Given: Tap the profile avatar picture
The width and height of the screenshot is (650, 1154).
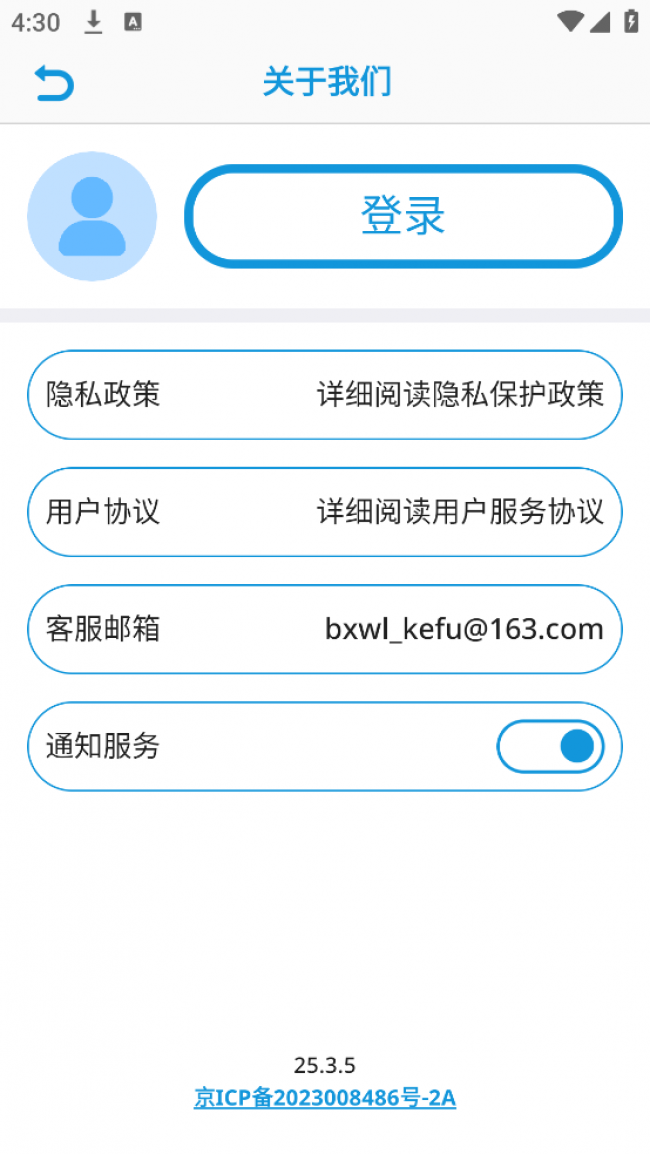Looking at the screenshot, I should pos(92,216).
